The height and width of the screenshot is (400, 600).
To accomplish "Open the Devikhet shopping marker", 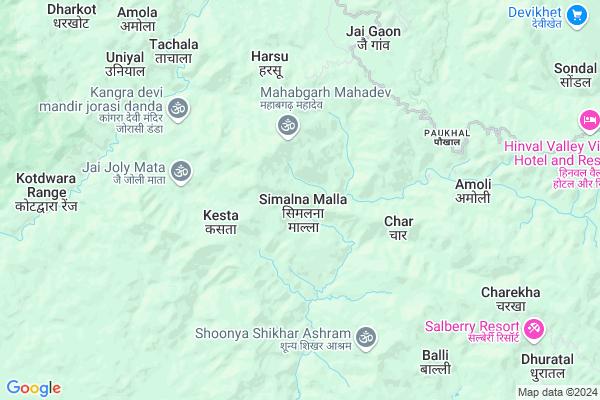I will click(577, 15).
